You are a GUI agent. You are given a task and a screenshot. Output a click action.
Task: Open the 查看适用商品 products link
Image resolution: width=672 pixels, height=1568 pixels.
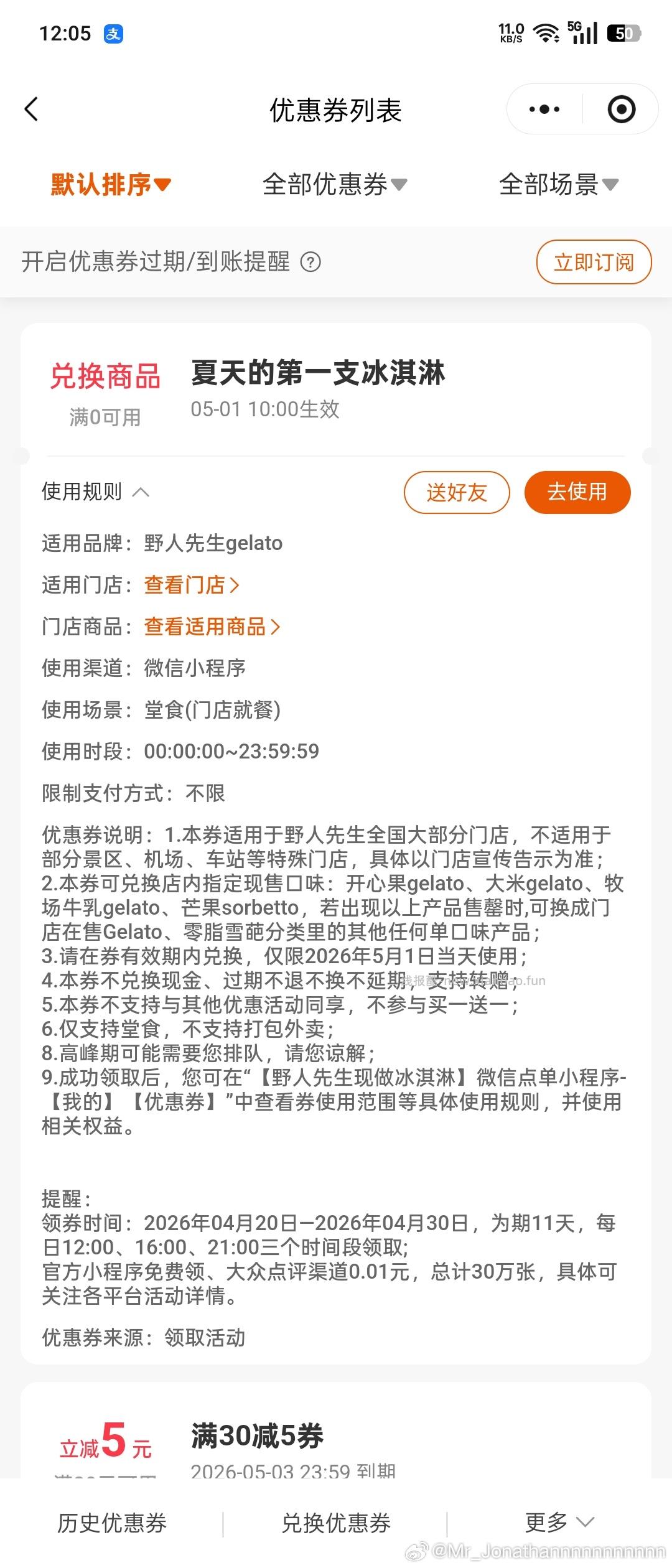coord(210,627)
